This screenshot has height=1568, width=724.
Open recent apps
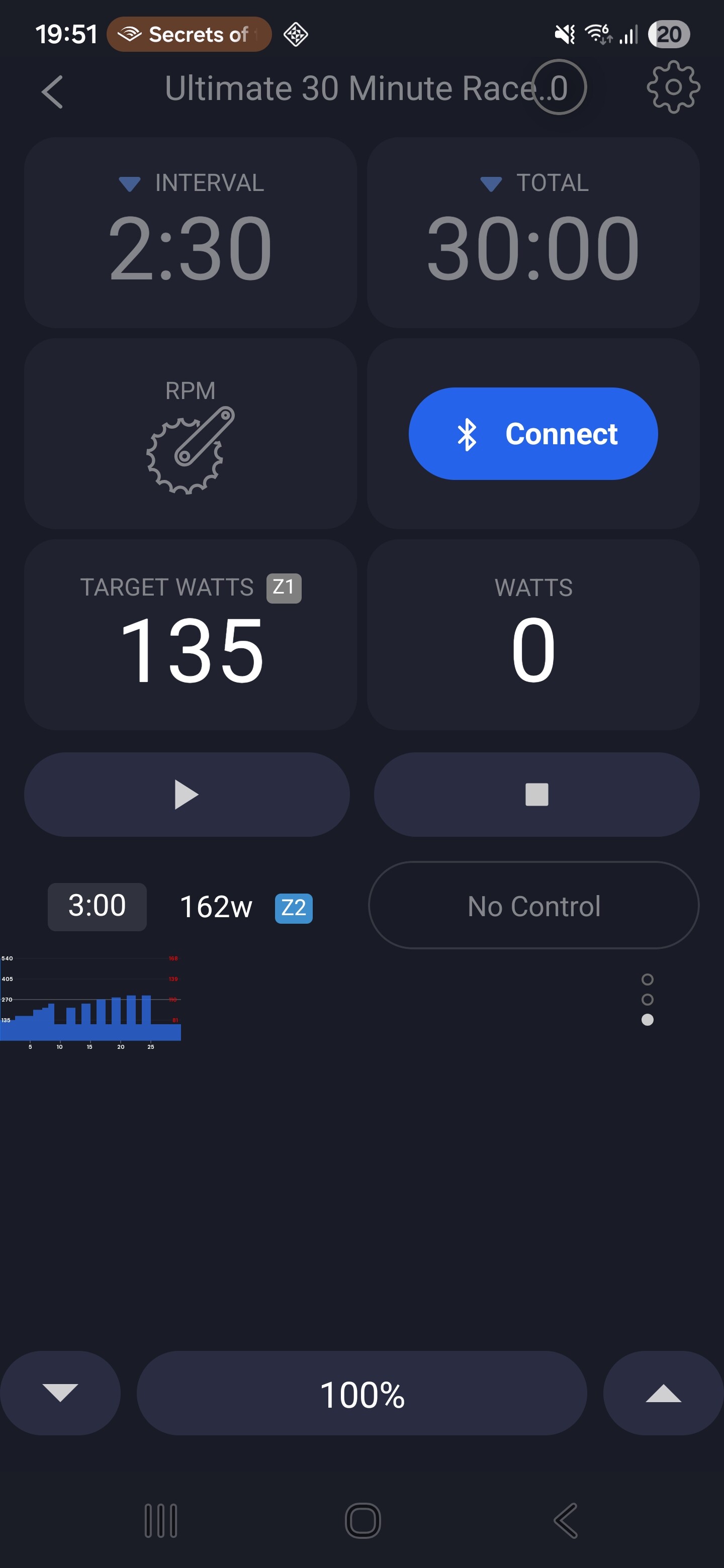coord(161,1521)
